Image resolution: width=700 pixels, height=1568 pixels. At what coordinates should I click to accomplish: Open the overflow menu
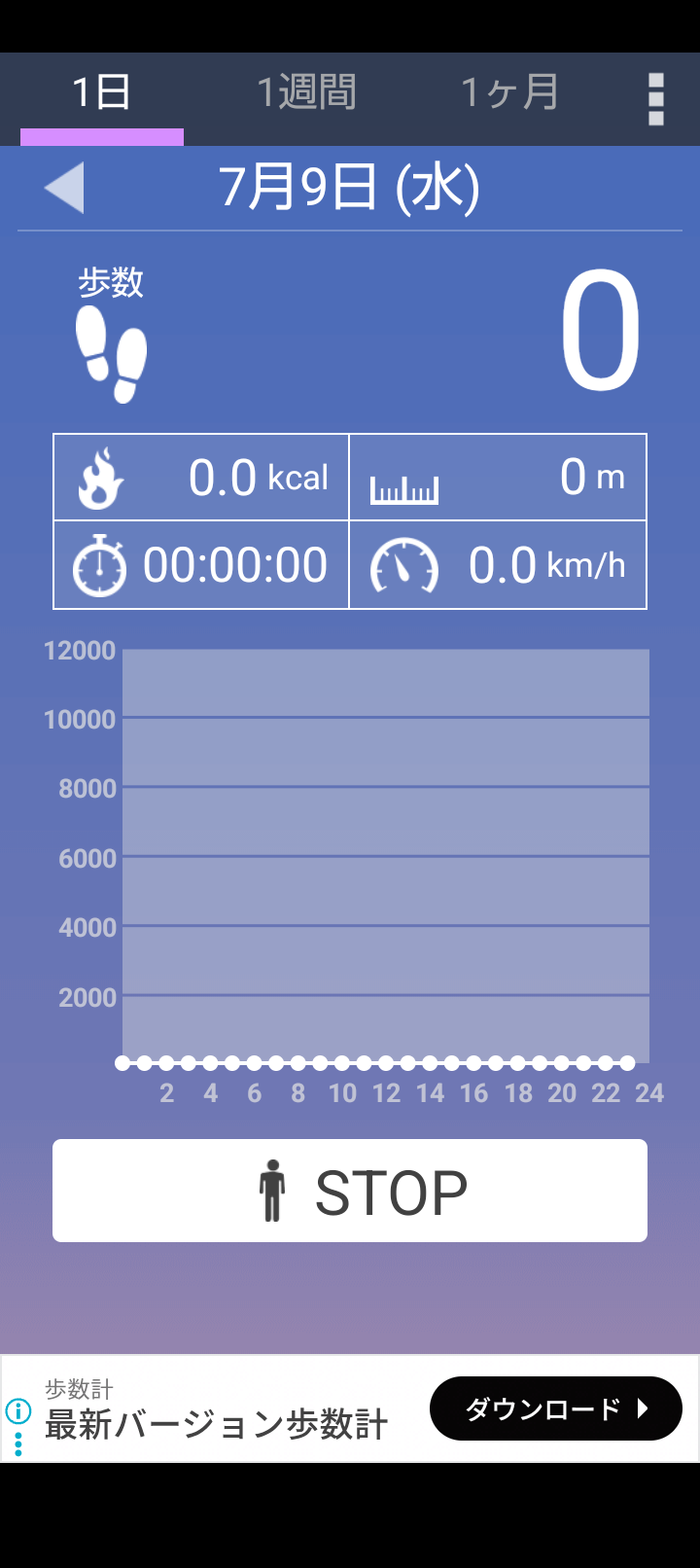[656, 99]
